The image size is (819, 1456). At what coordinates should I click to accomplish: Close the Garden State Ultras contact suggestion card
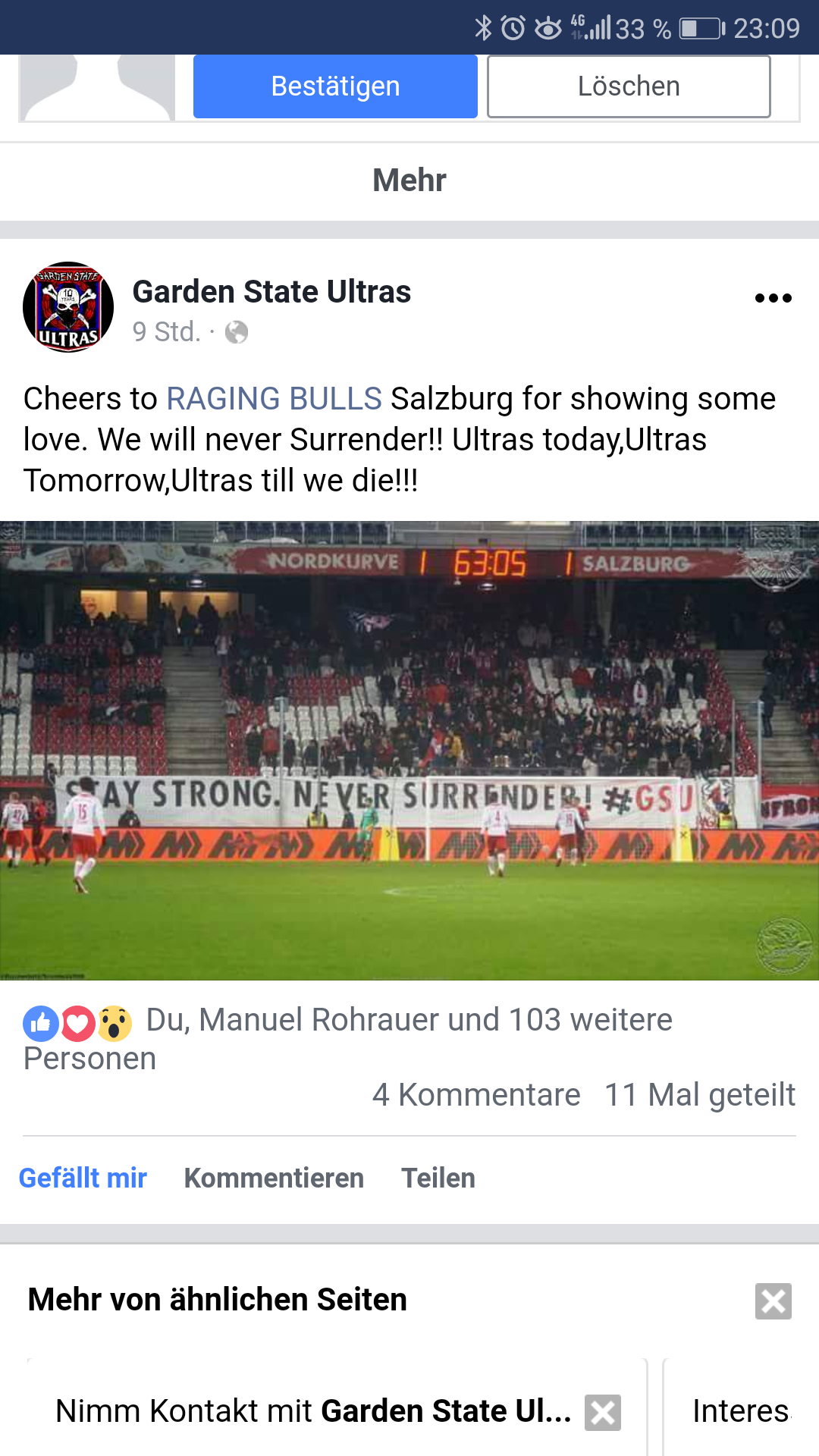tap(603, 1413)
